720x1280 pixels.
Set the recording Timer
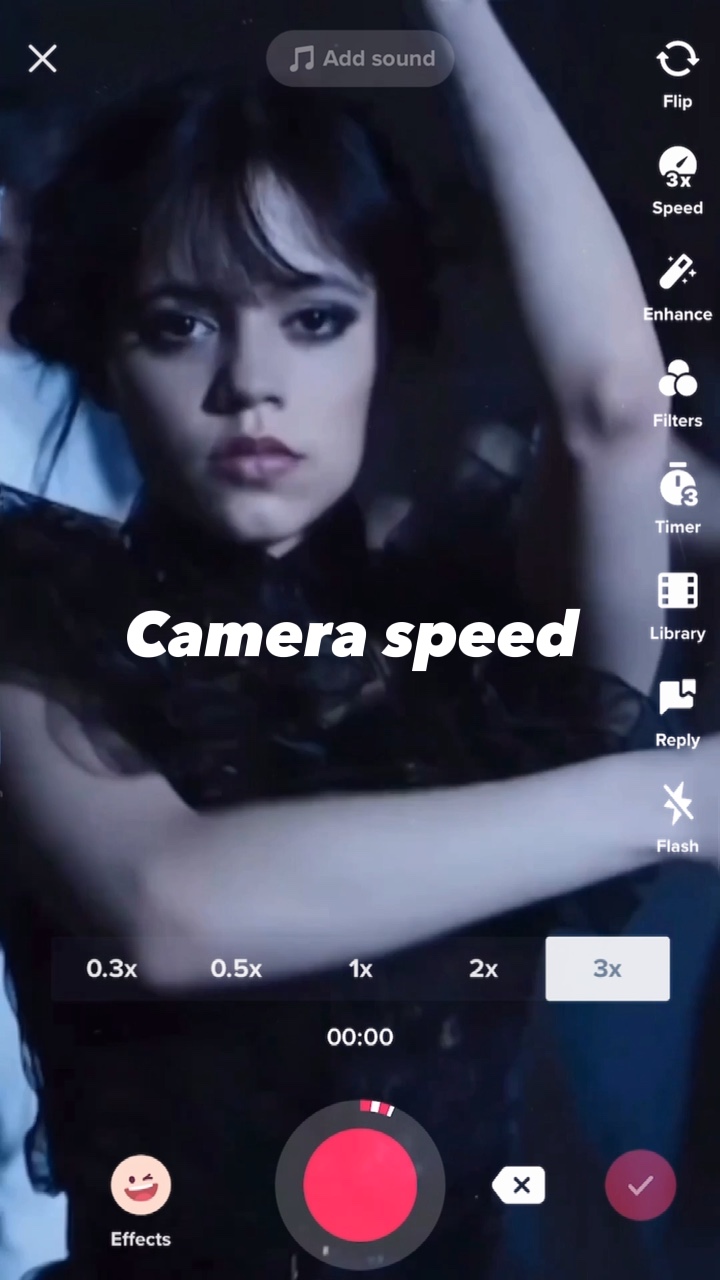tap(677, 500)
